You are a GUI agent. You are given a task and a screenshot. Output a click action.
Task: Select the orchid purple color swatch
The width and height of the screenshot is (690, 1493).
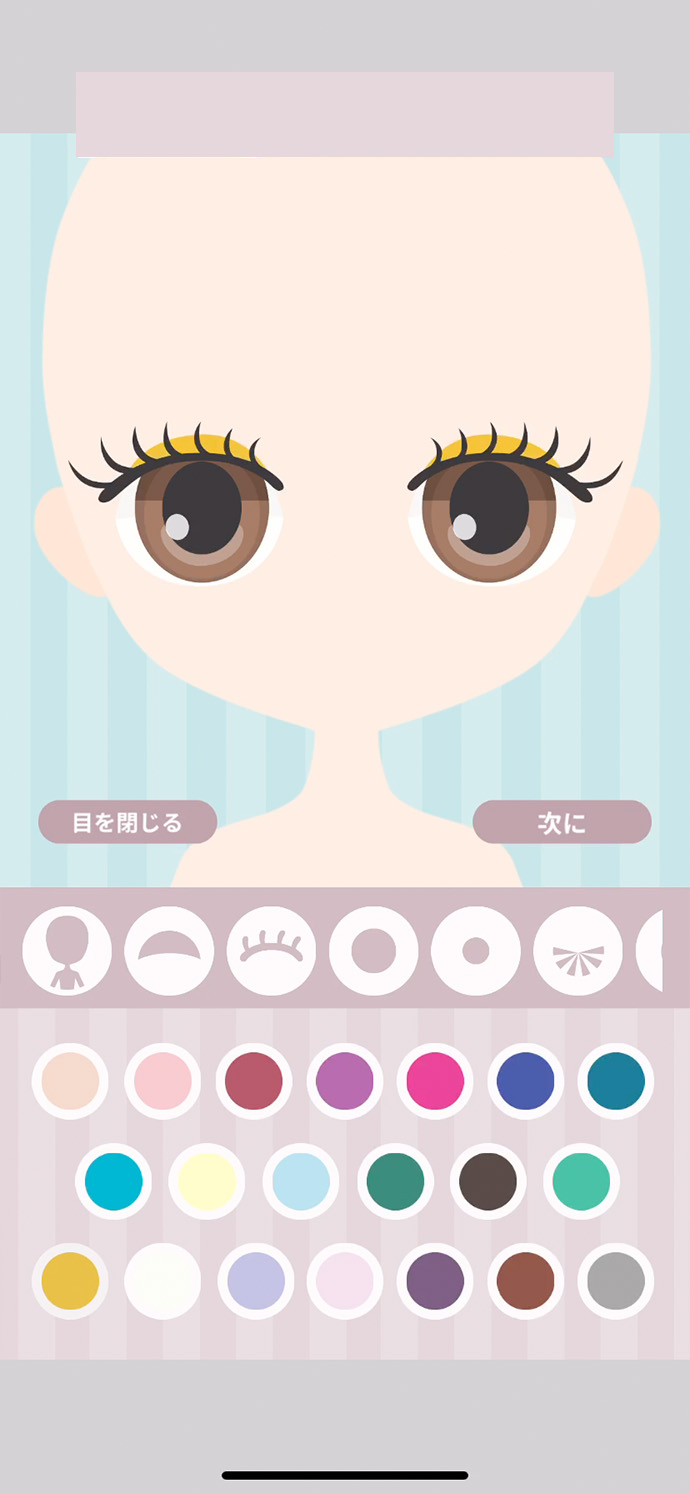coord(344,1081)
